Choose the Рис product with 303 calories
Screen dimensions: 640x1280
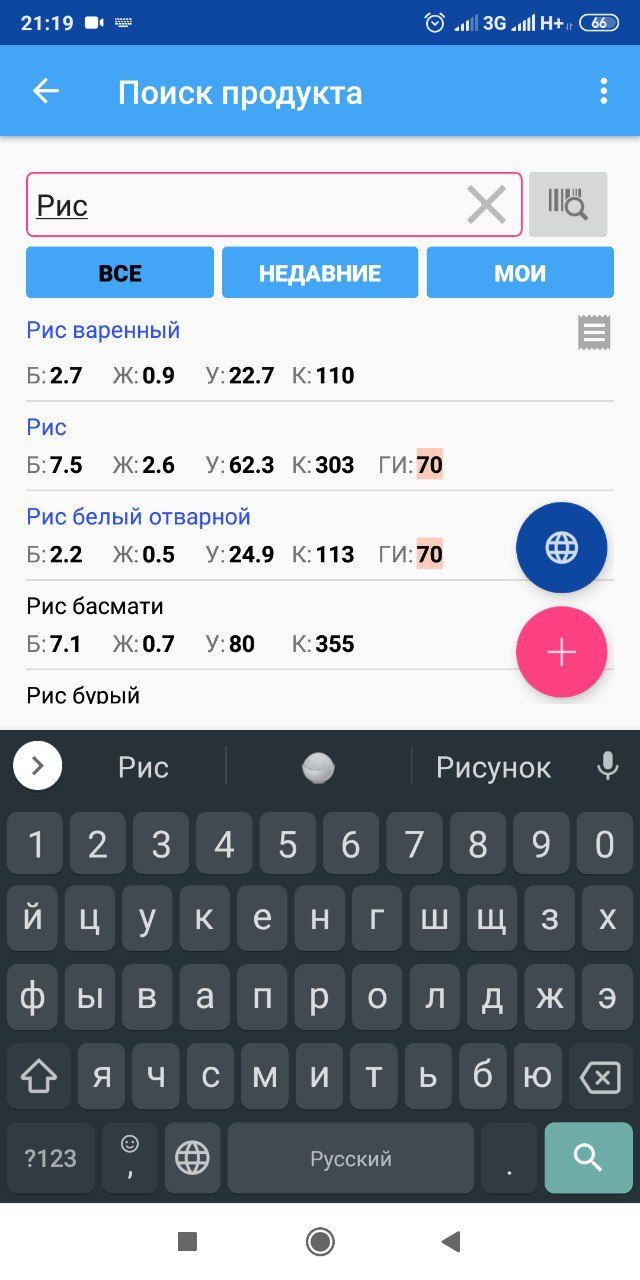tap(320, 446)
